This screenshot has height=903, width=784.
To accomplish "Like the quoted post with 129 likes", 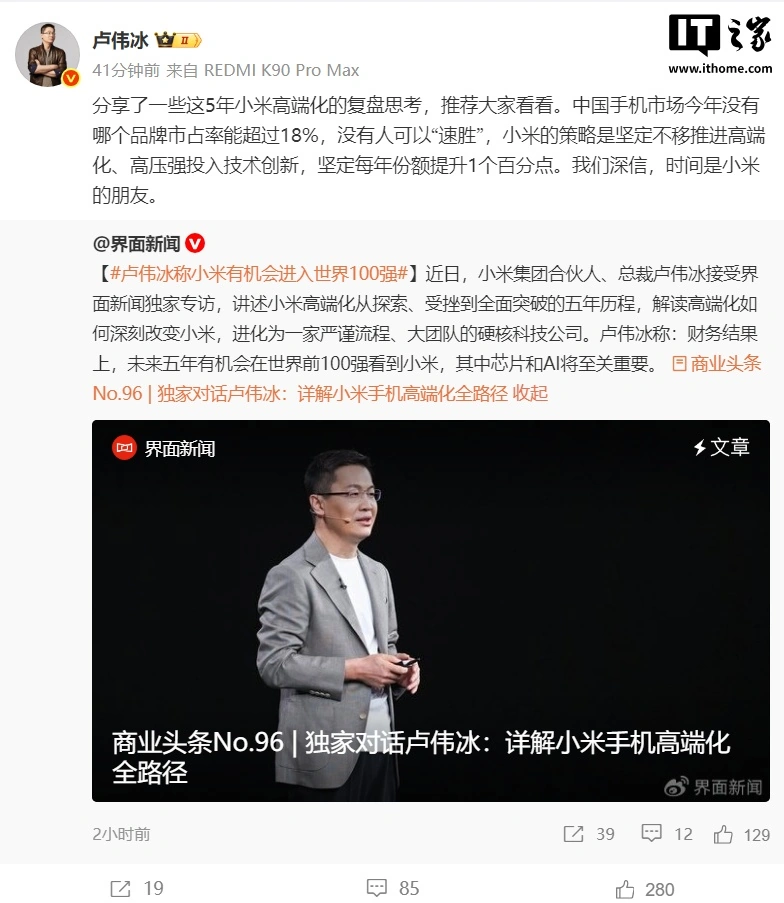I will coord(741,834).
